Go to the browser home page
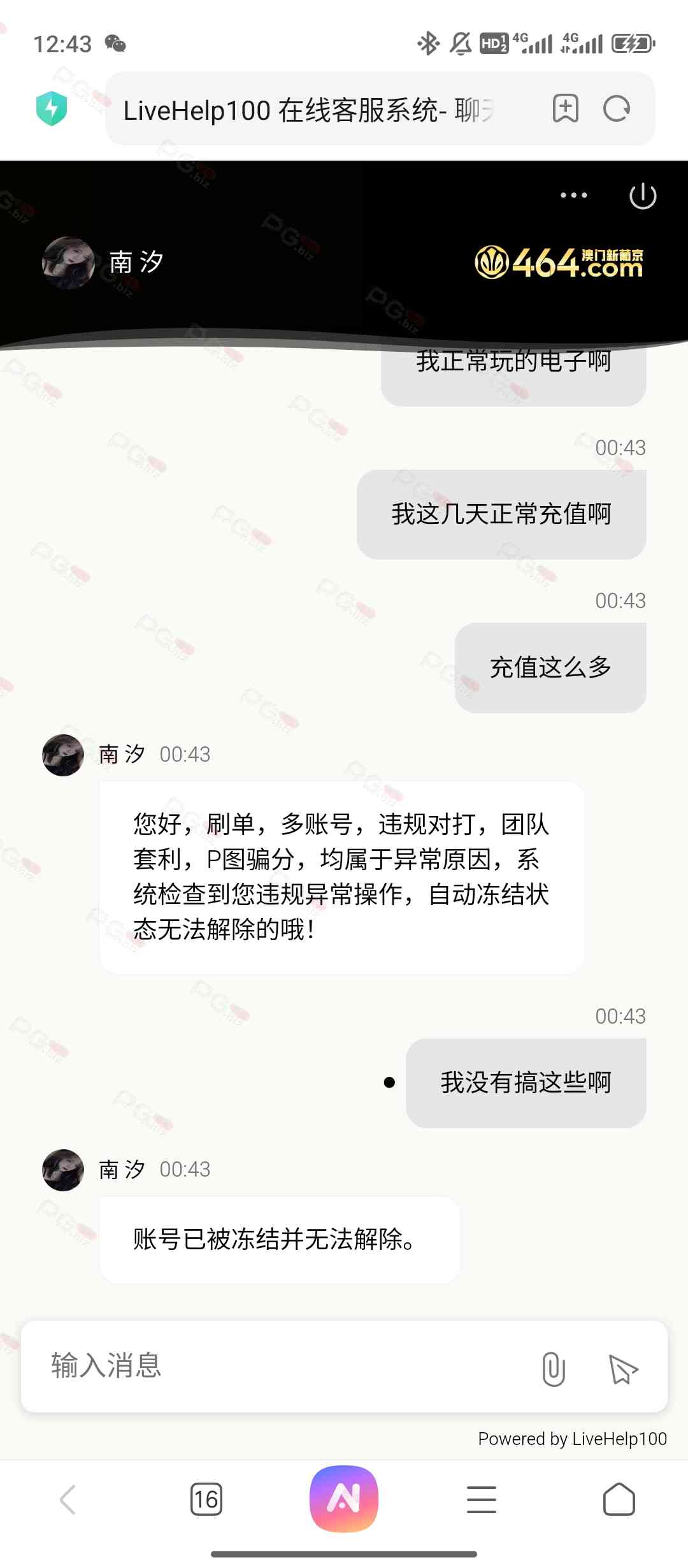 (x=619, y=1499)
